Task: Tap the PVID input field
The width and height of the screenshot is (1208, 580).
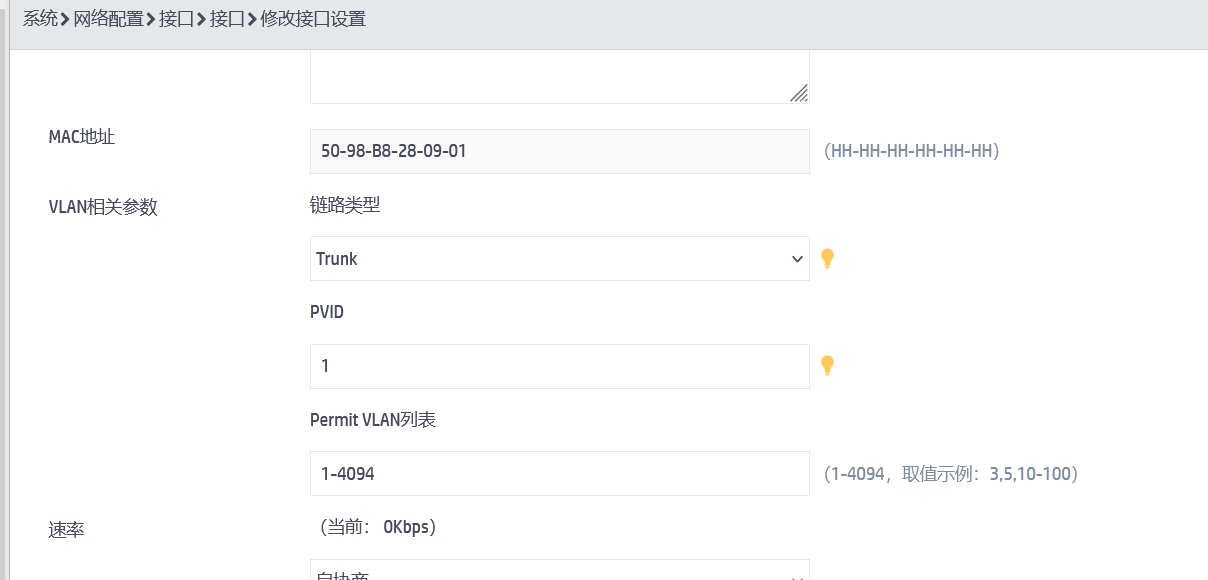Action: [559, 366]
